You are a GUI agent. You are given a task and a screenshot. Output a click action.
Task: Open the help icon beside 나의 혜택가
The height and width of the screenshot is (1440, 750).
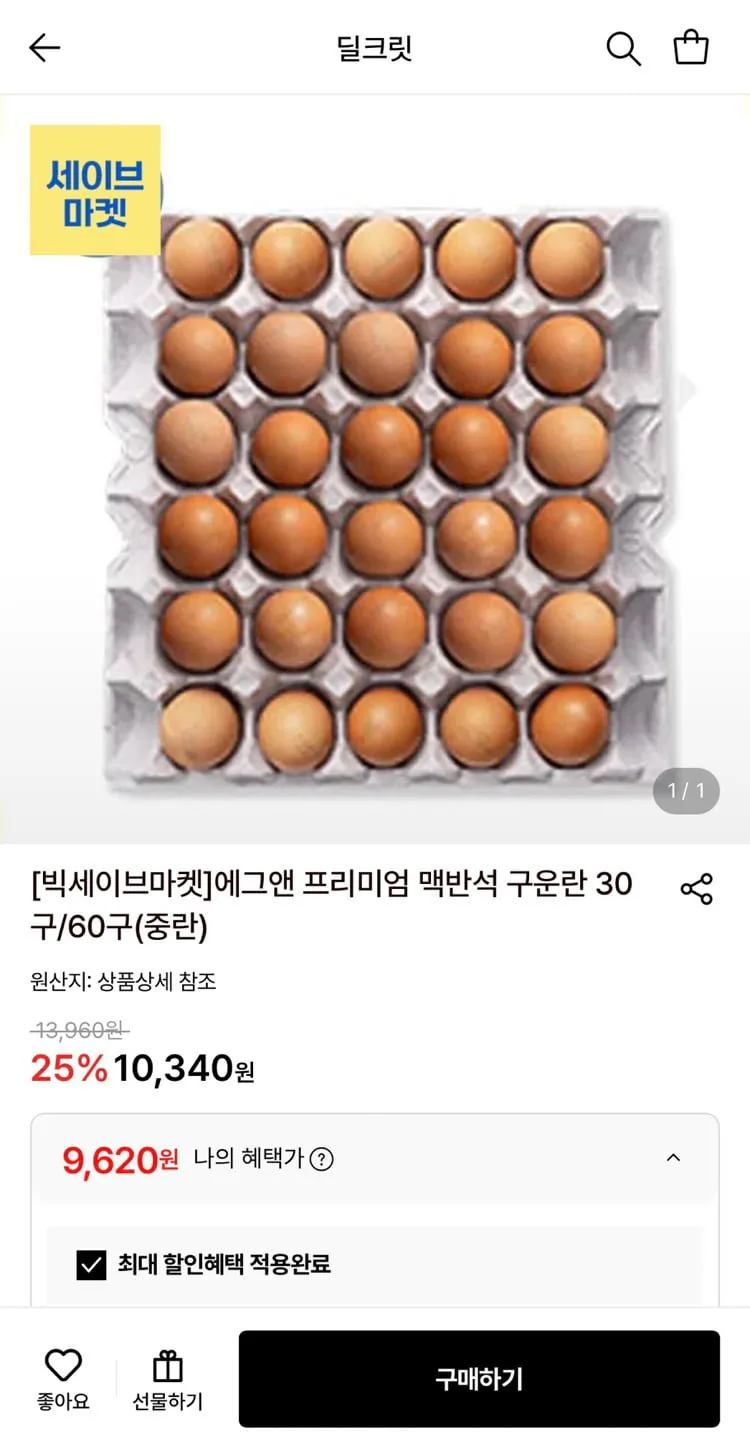click(321, 1159)
